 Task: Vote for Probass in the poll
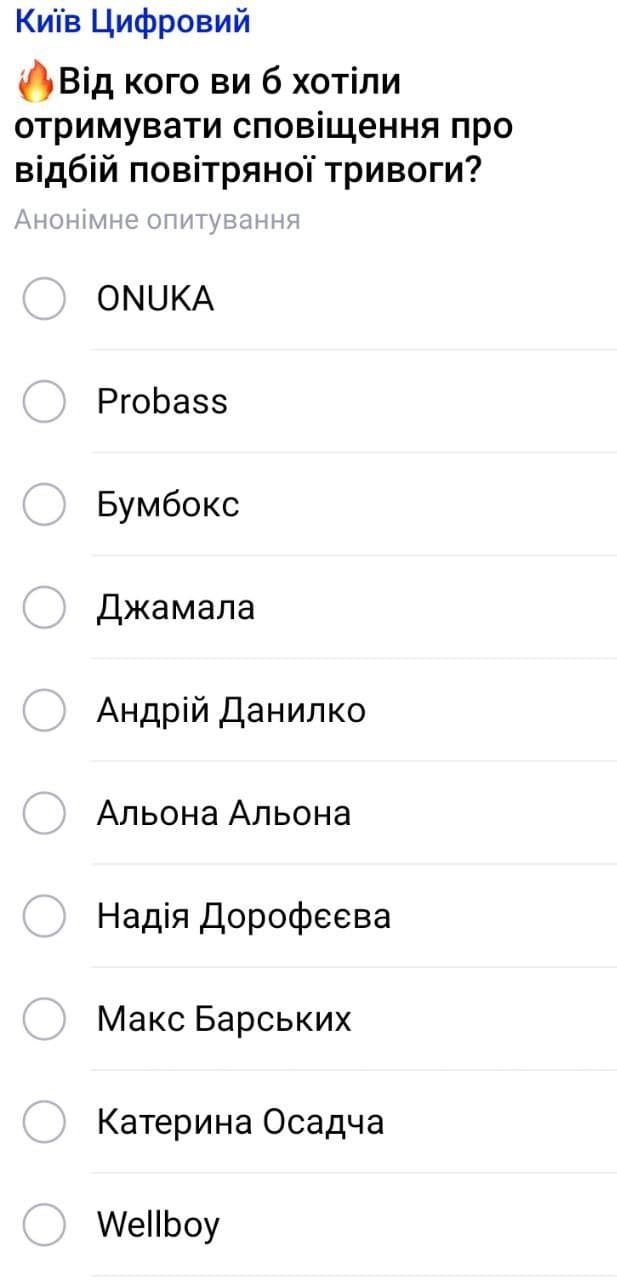45,402
